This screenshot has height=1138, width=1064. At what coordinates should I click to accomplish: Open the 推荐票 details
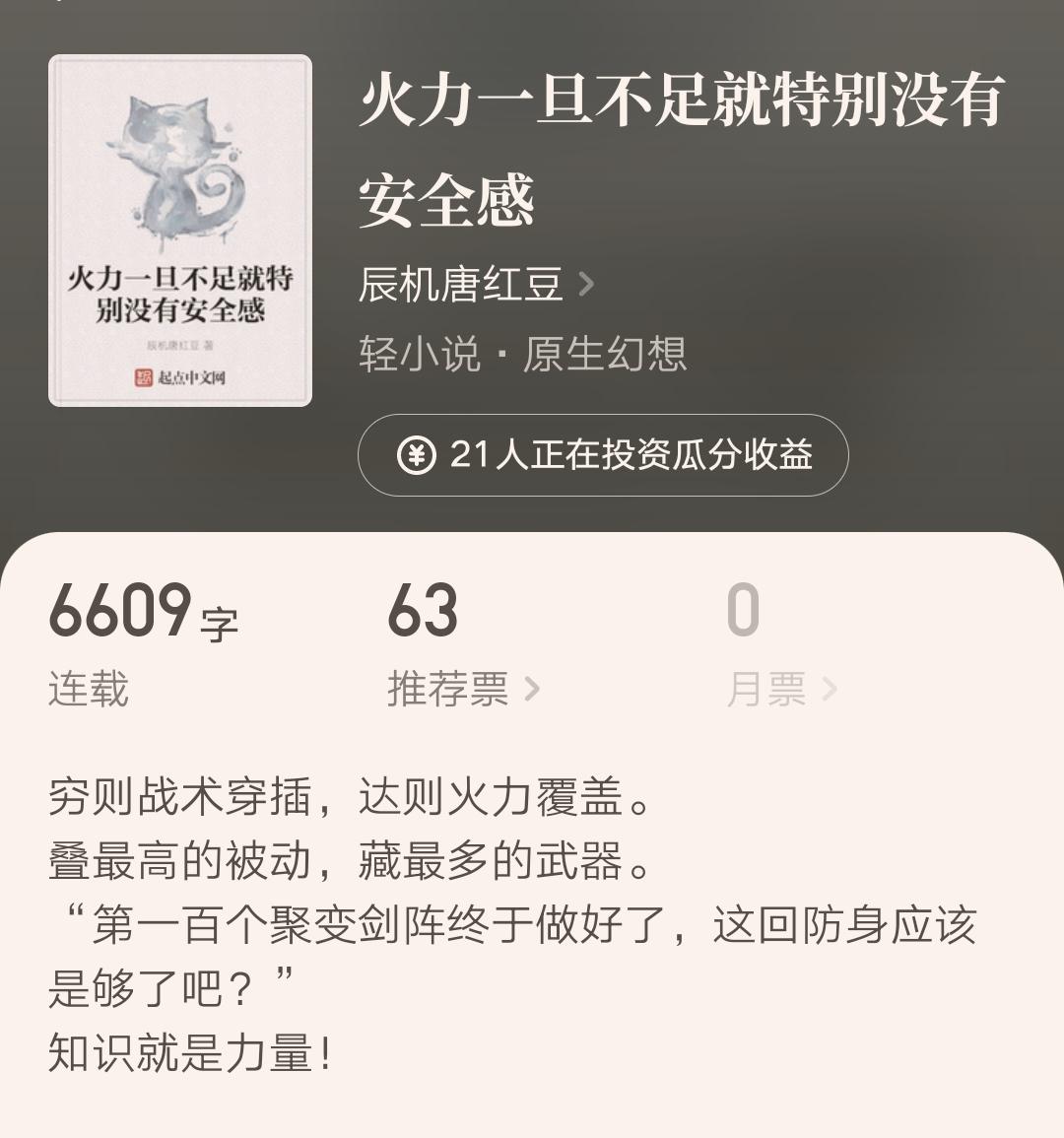tap(463, 689)
